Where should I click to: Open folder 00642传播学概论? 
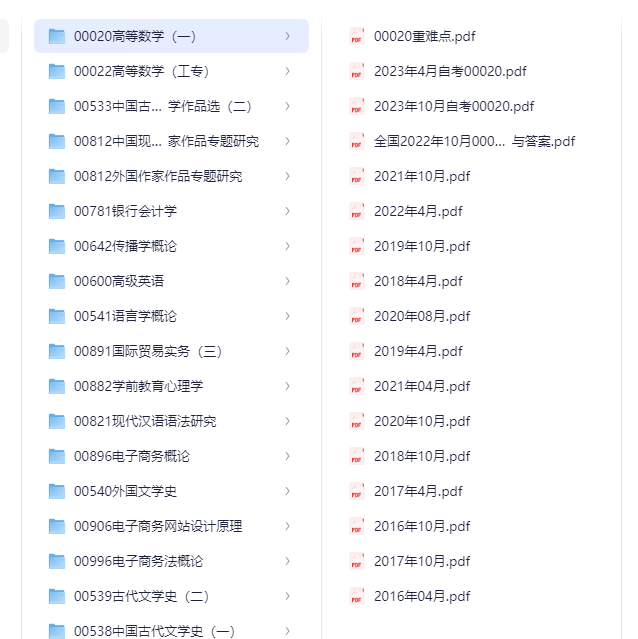171,246
